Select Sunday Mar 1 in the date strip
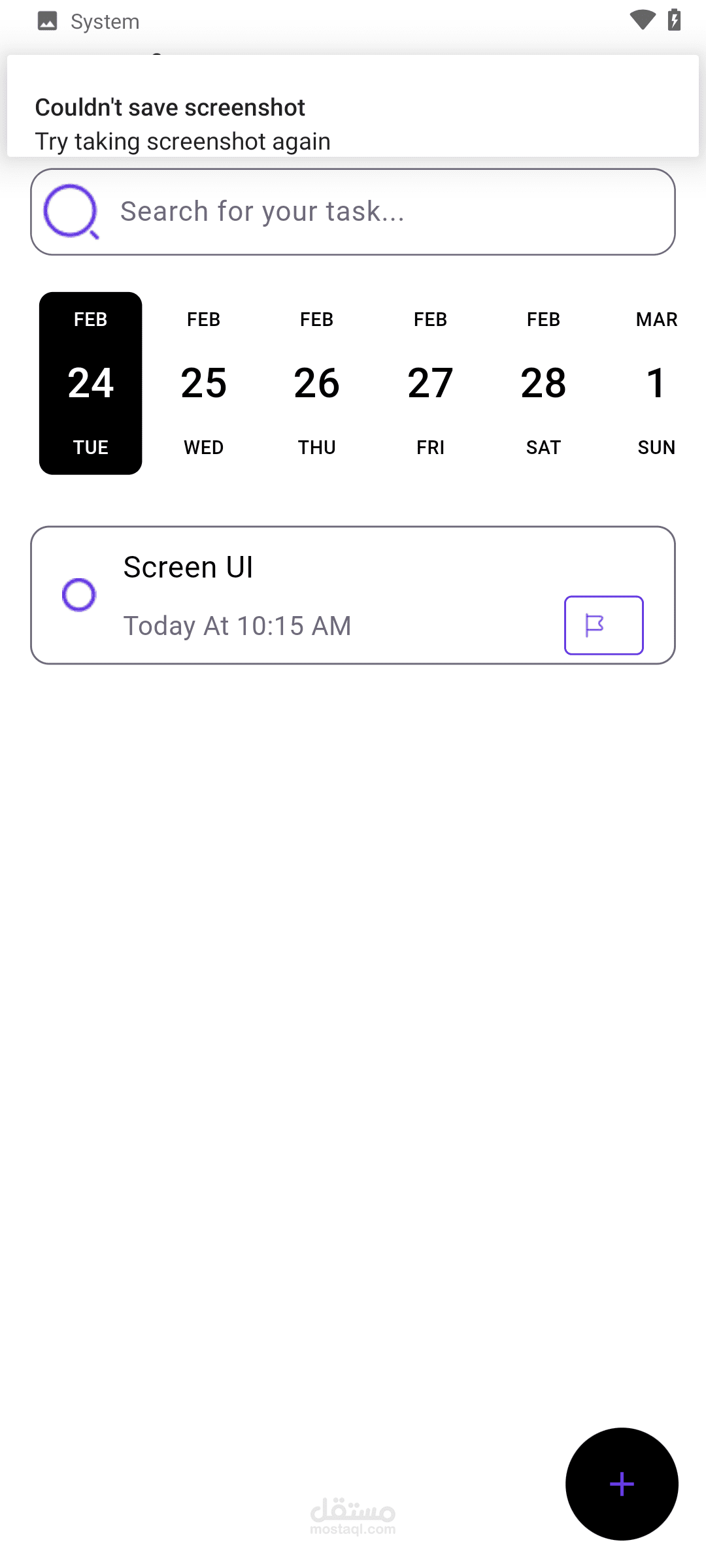 tap(656, 383)
